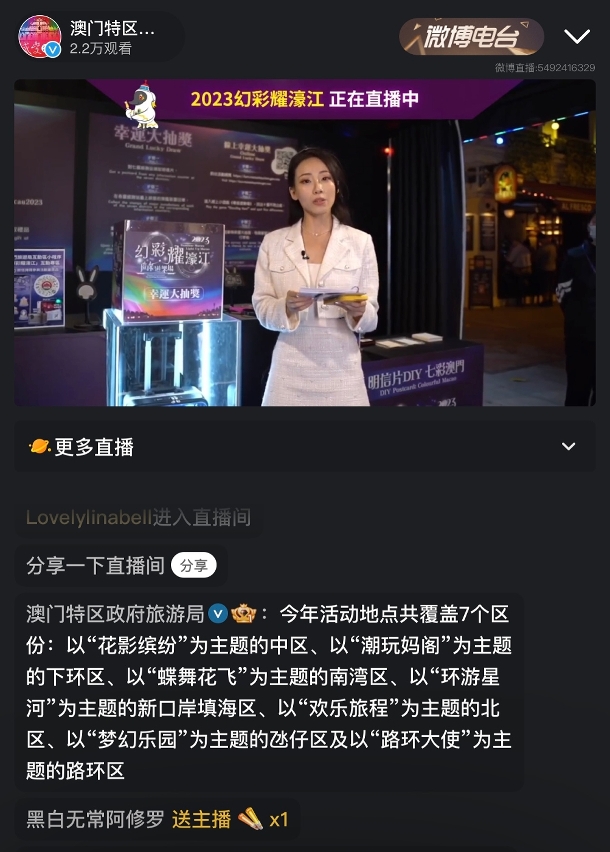This screenshot has height=852, width=610.
Task: Tap the live video player
Action: pyautogui.click(x=304, y=243)
